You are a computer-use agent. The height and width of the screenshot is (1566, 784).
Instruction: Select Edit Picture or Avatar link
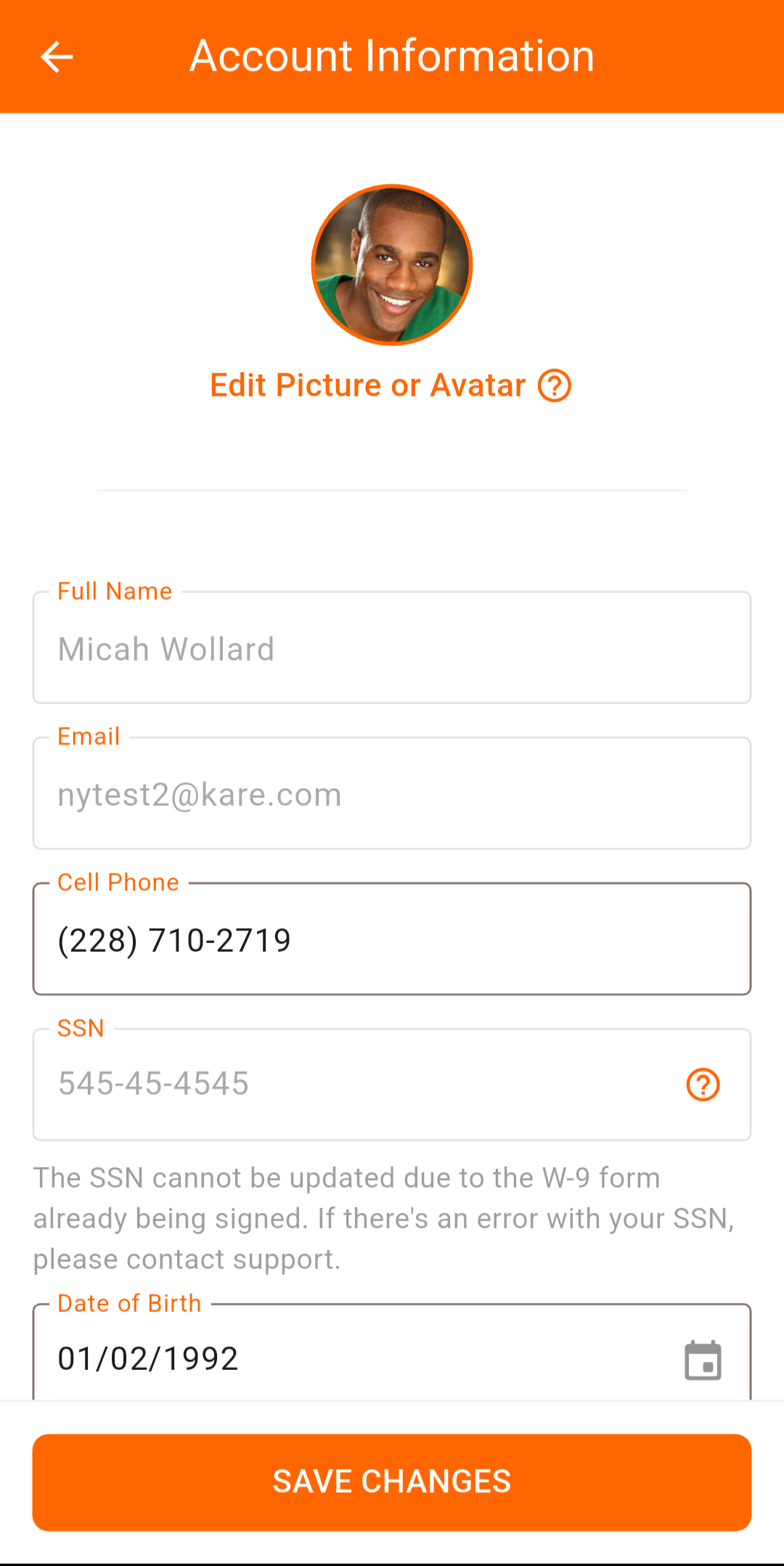pyautogui.click(x=367, y=386)
